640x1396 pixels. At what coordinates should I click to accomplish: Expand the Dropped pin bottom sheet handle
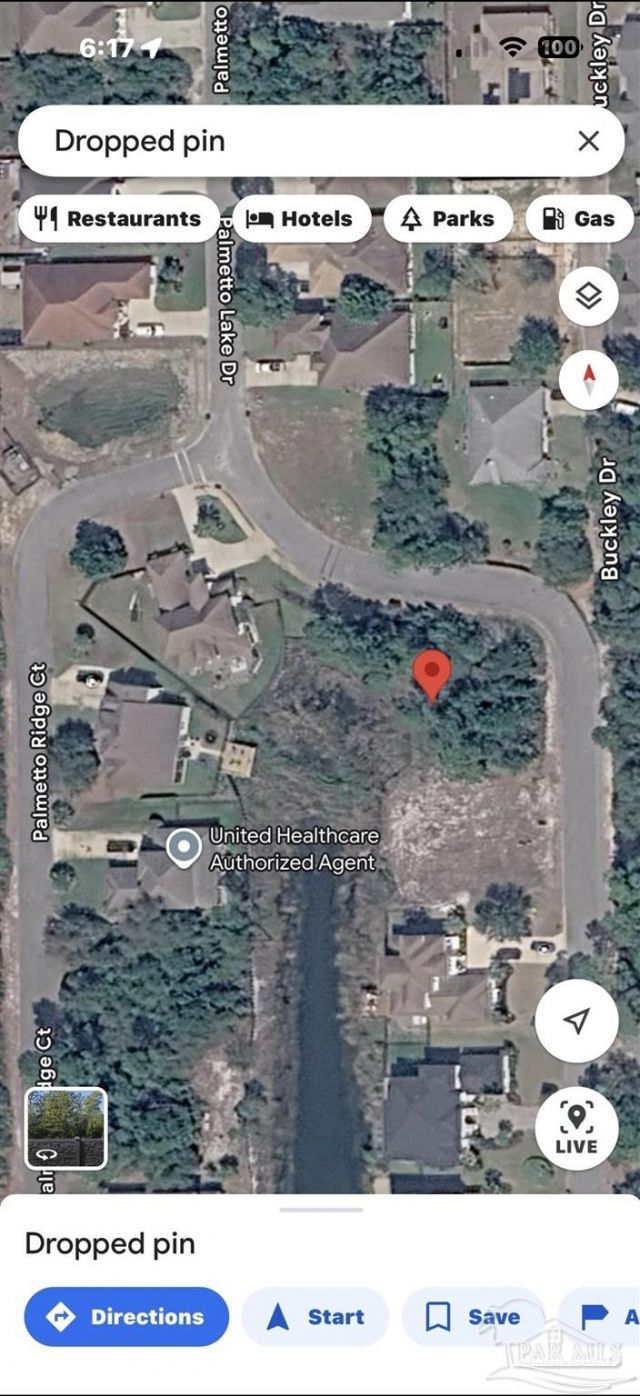point(321,1210)
